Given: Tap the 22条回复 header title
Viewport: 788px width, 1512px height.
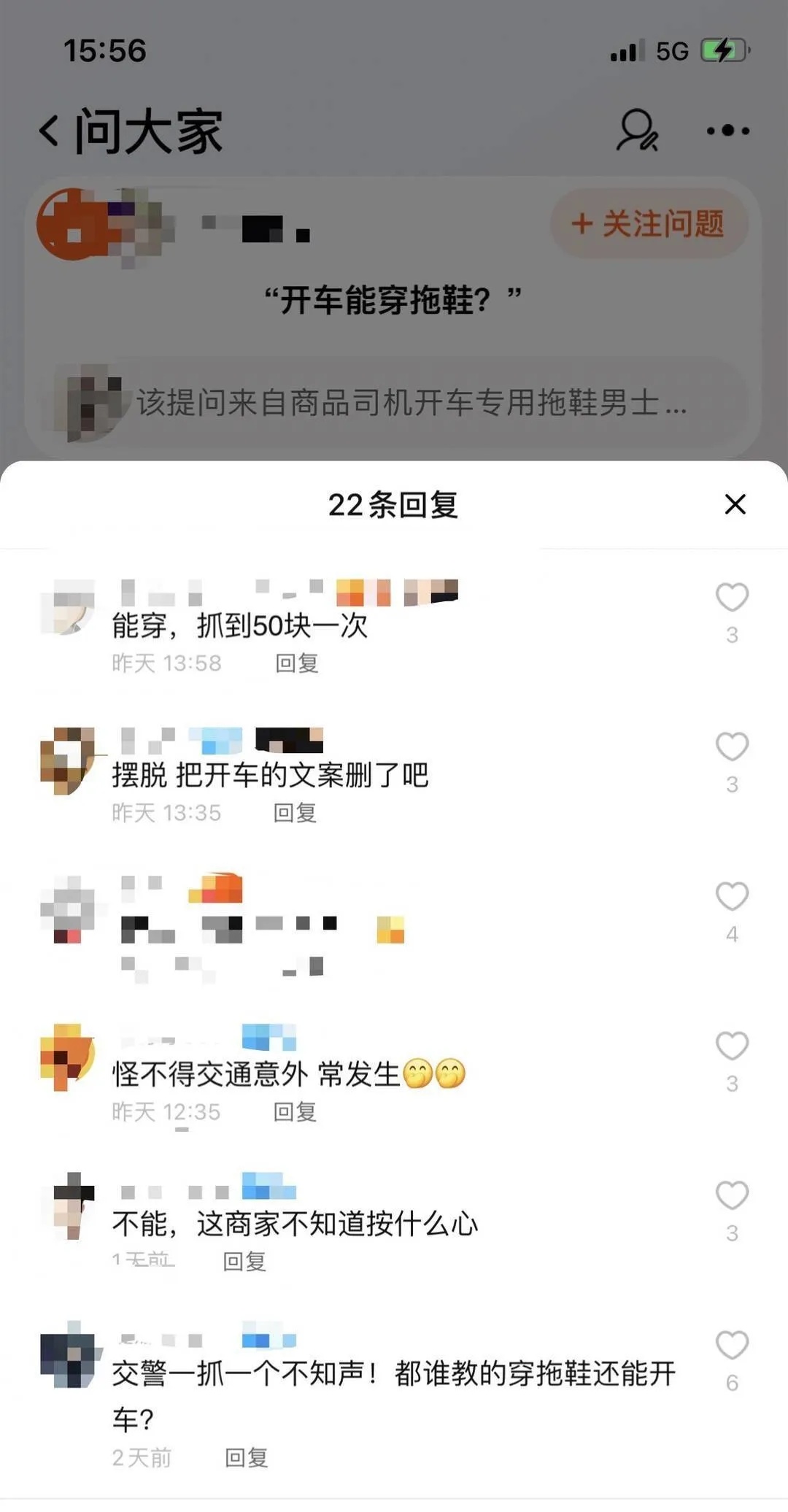Looking at the screenshot, I should (394, 504).
